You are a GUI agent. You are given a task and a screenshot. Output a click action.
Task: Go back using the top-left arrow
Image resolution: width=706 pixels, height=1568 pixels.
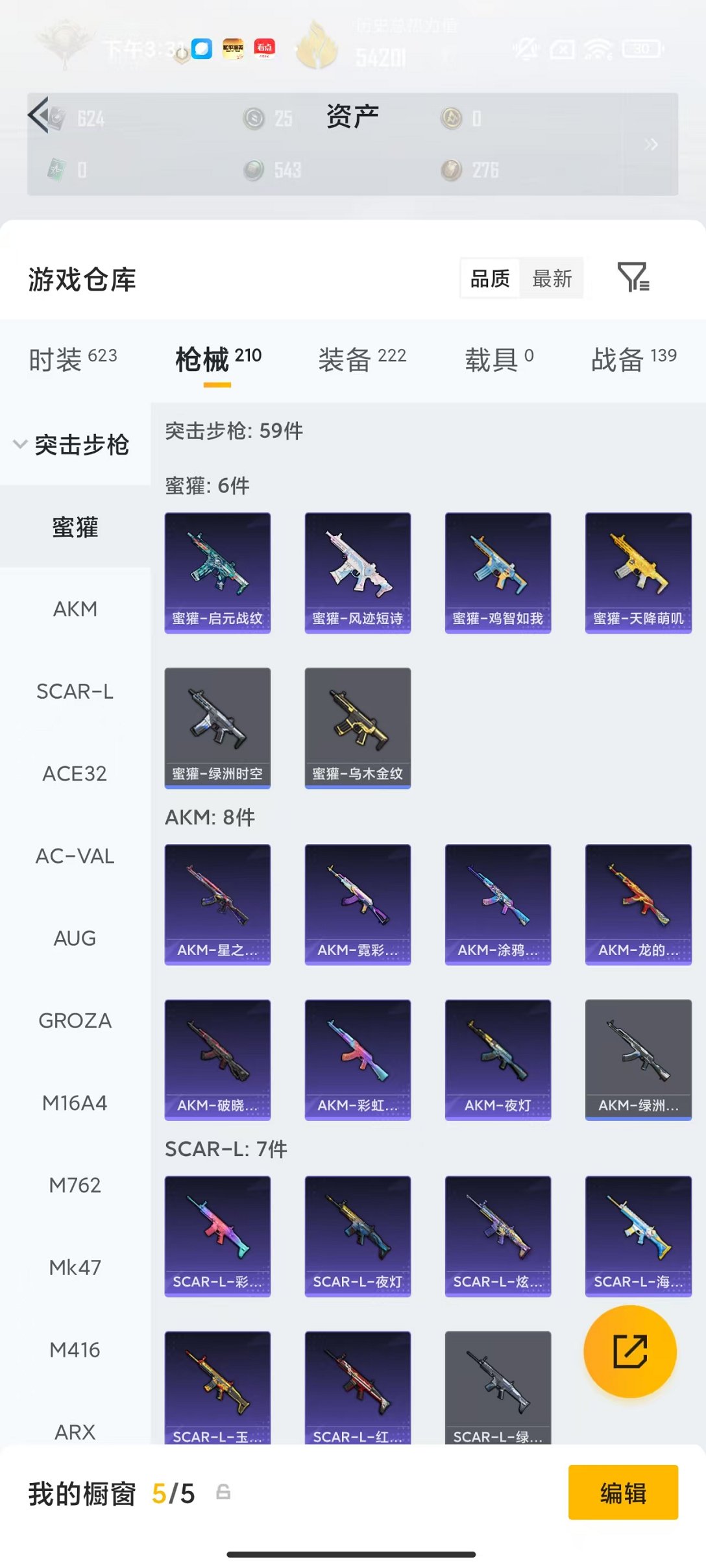tap(39, 115)
